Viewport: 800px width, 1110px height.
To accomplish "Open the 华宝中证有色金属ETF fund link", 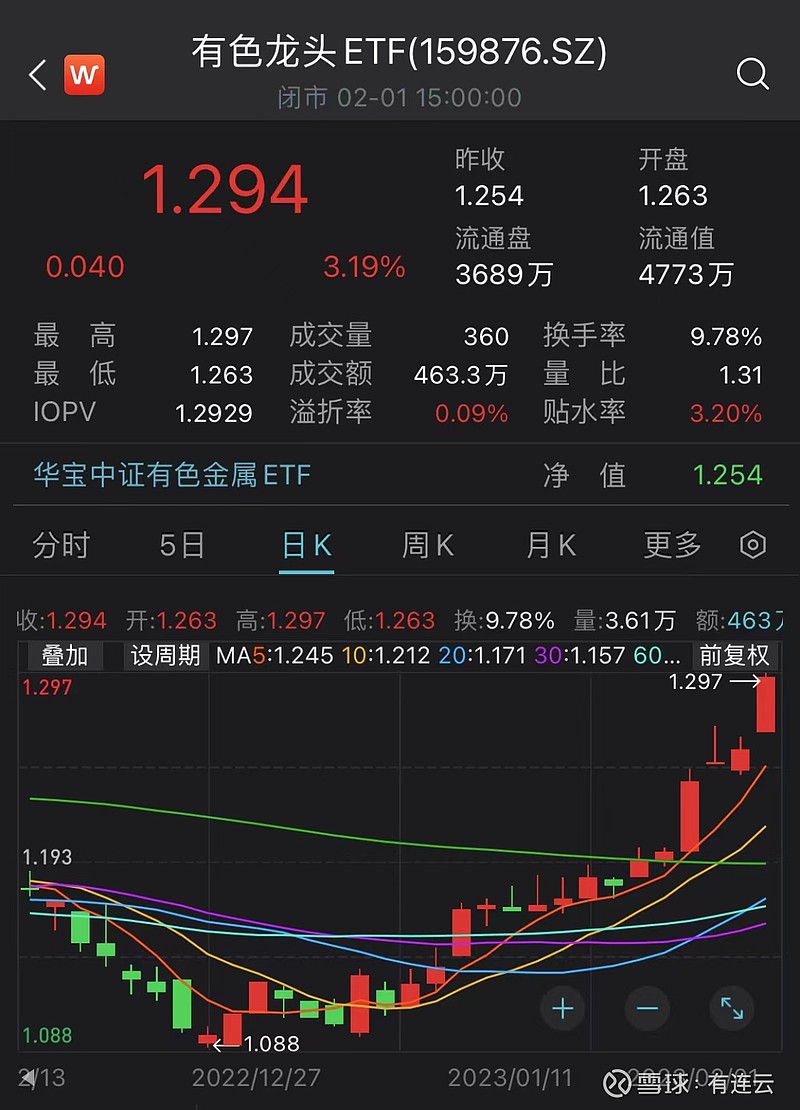I will click(x=160, y=476).
